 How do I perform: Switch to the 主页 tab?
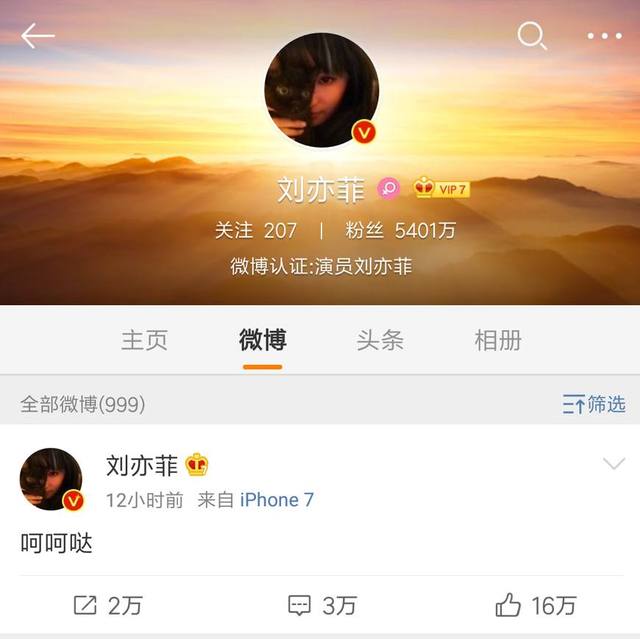(145, 340)
